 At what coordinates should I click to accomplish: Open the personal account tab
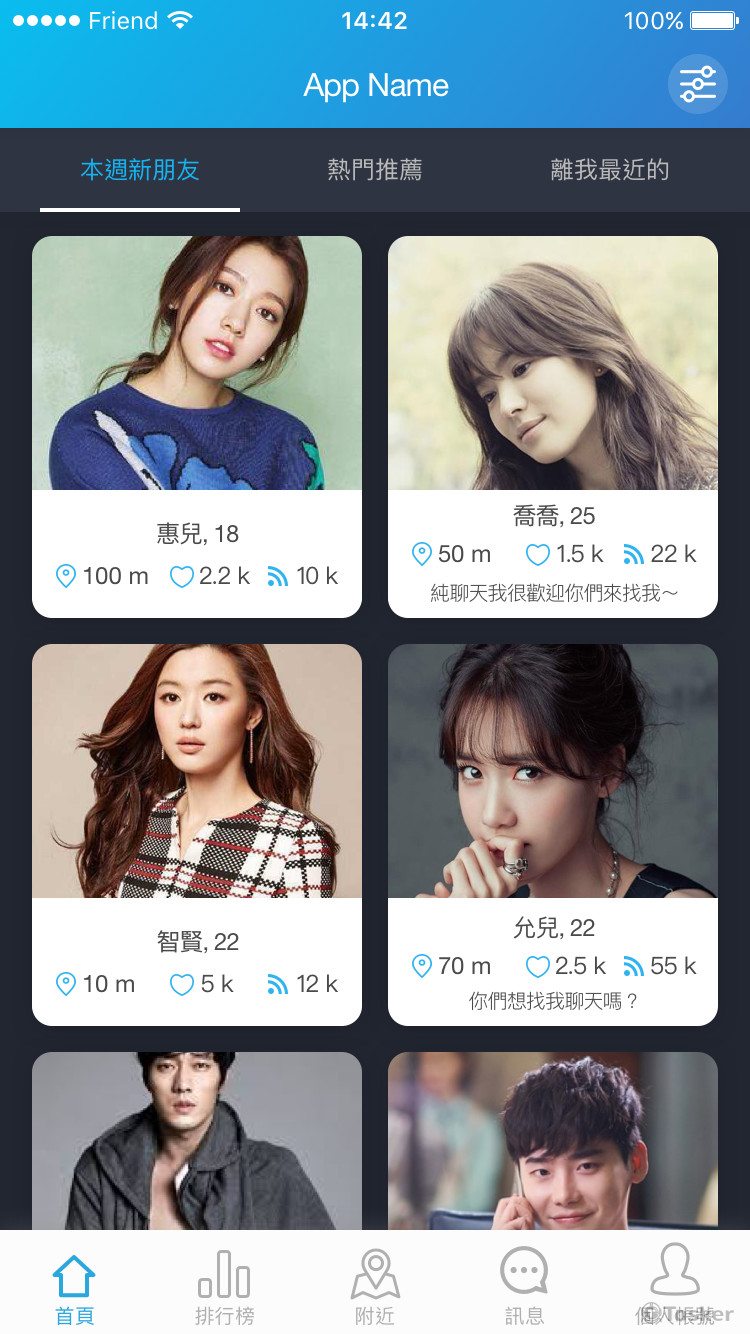coord(675,1290)
